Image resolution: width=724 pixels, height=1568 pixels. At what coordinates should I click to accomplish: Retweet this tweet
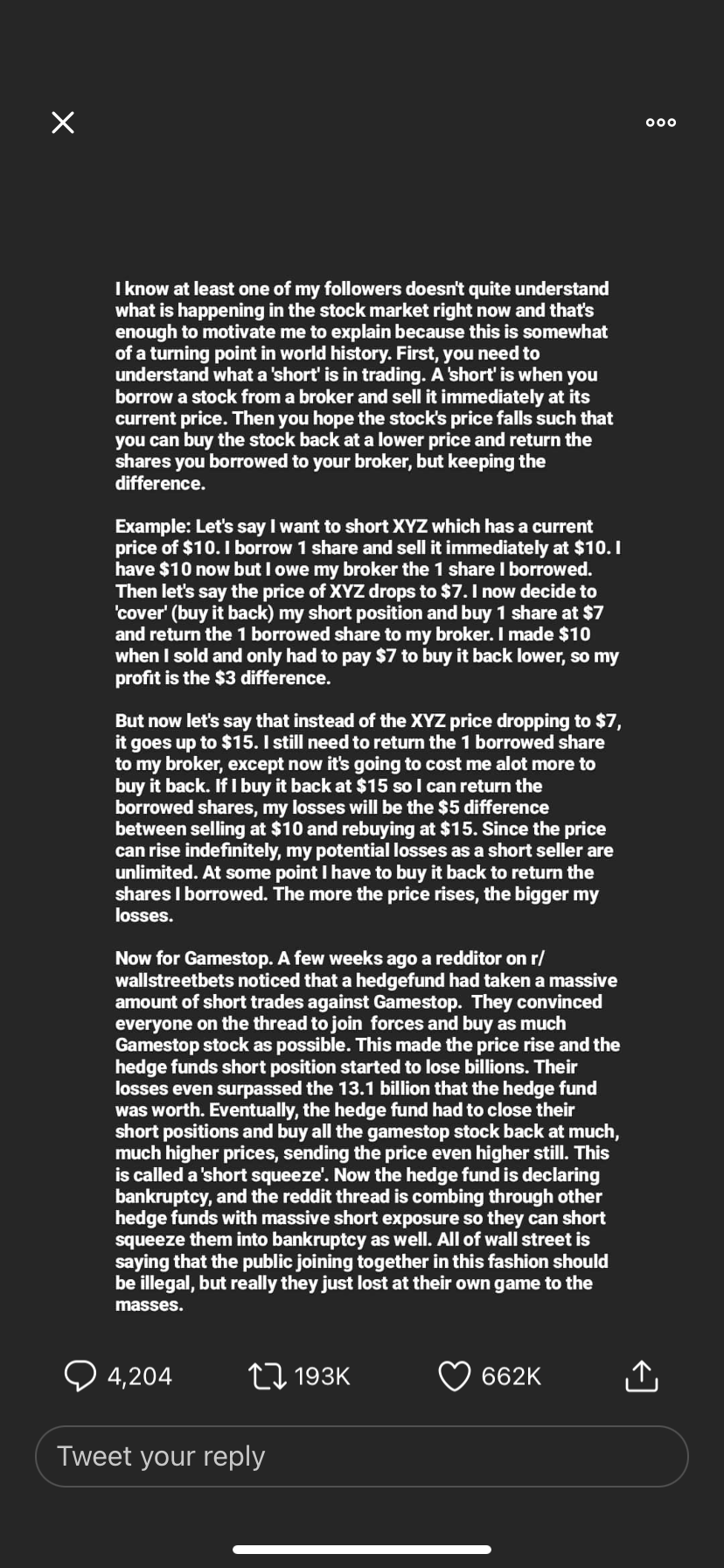(267, 1375)
